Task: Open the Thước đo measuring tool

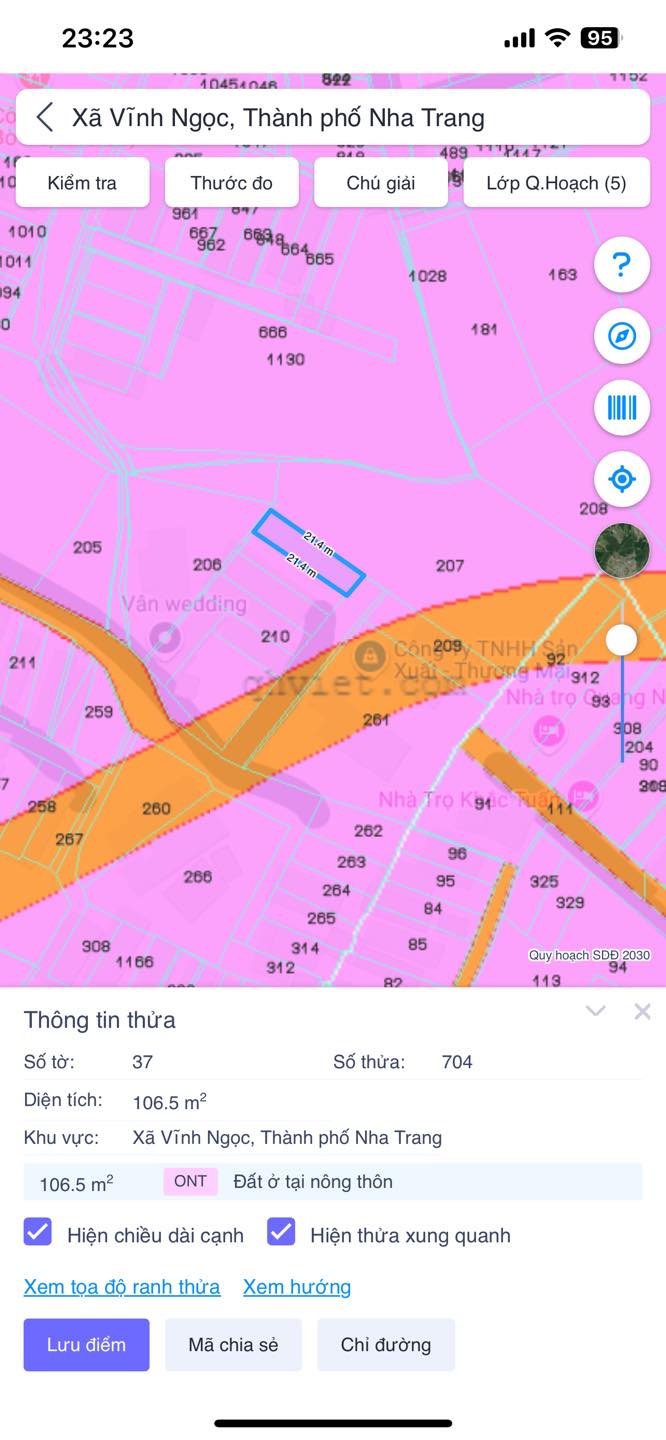Action: tap(231, 183)
